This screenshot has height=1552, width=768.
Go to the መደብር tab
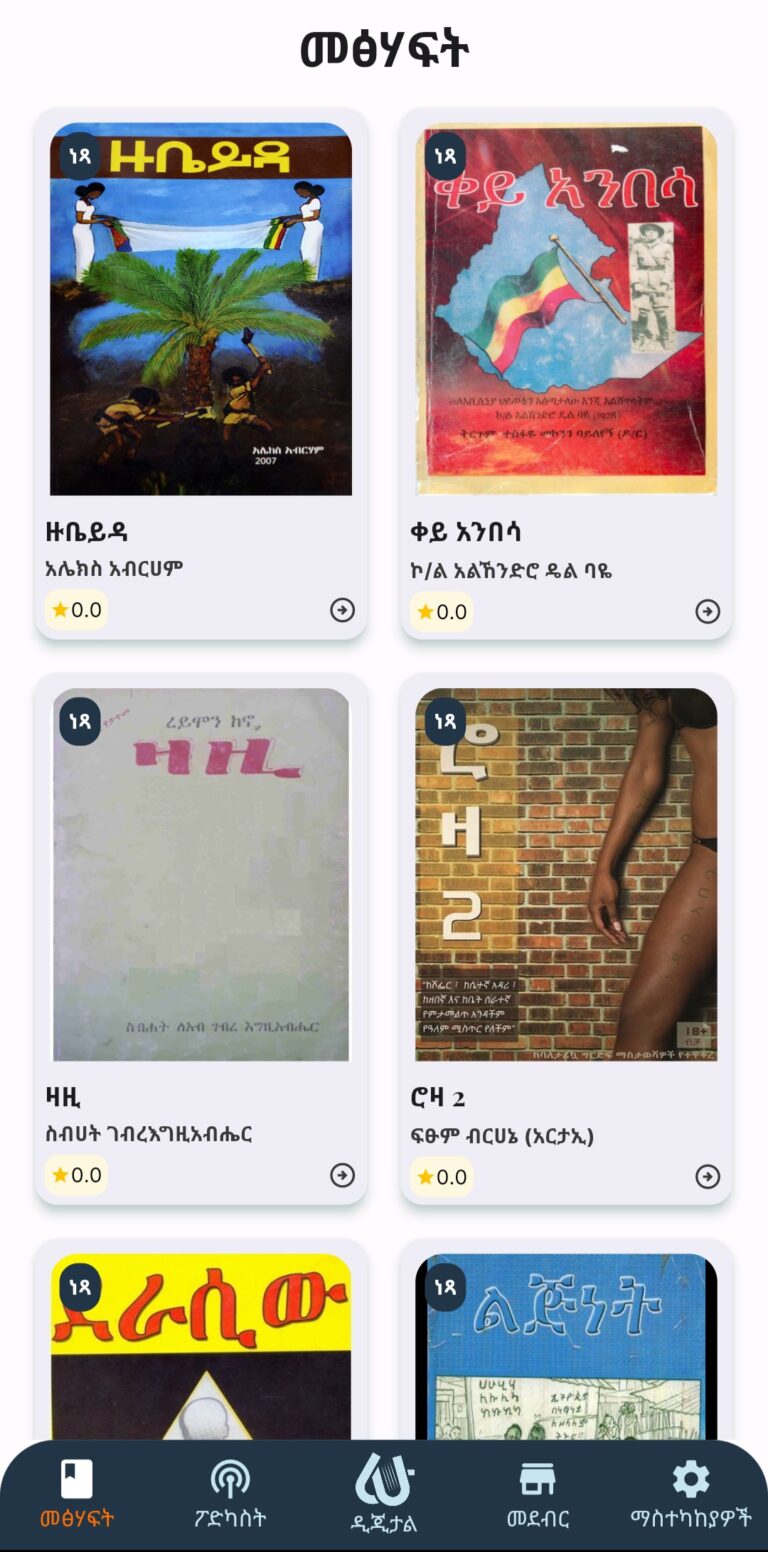pyautogui.click(x=538, y=1494)
